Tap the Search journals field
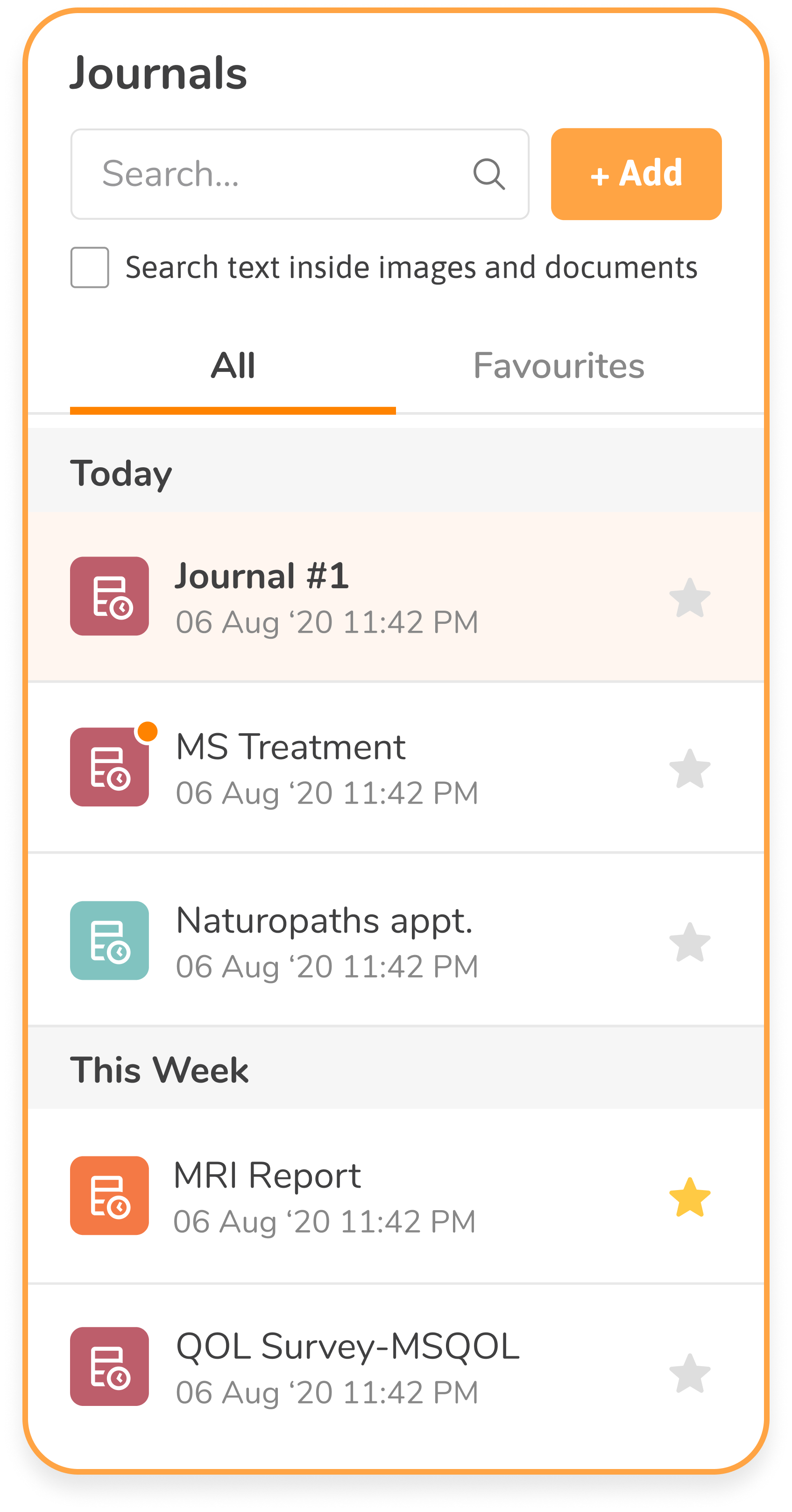792x1512 pixels. tap(299, 174)
